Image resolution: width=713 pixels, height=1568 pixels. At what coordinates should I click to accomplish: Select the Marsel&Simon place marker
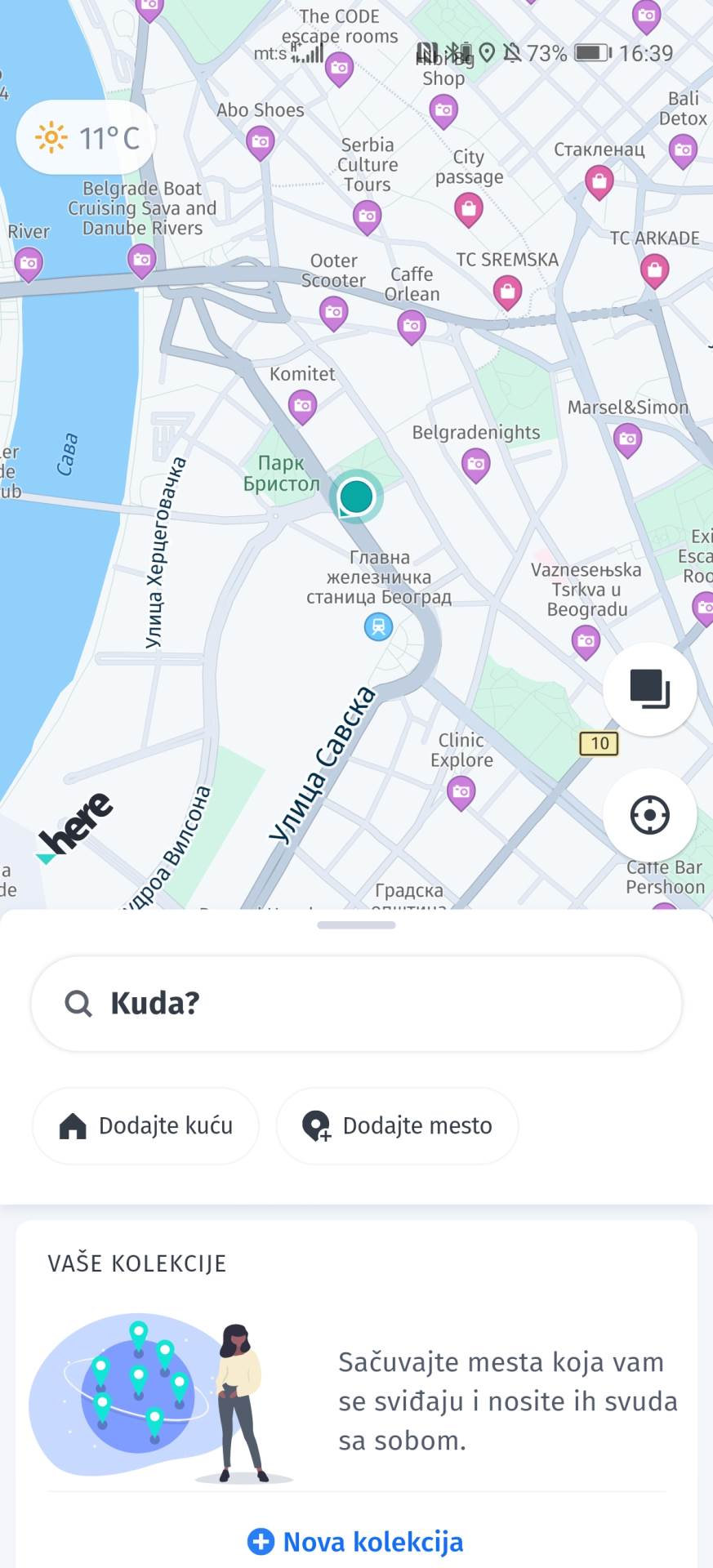pyautogui.click(x=627, y=439)
